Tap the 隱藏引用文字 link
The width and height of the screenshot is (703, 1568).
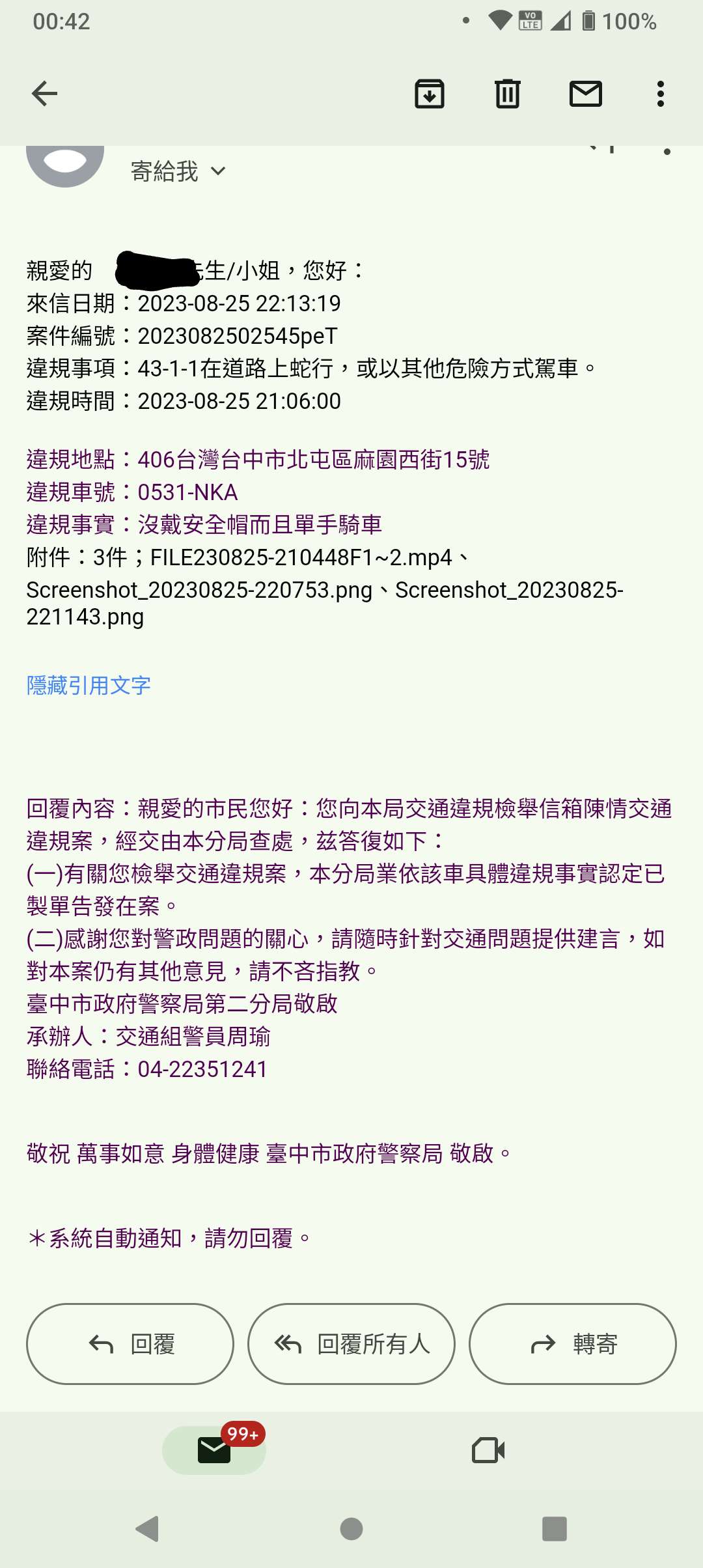(89, 685)
